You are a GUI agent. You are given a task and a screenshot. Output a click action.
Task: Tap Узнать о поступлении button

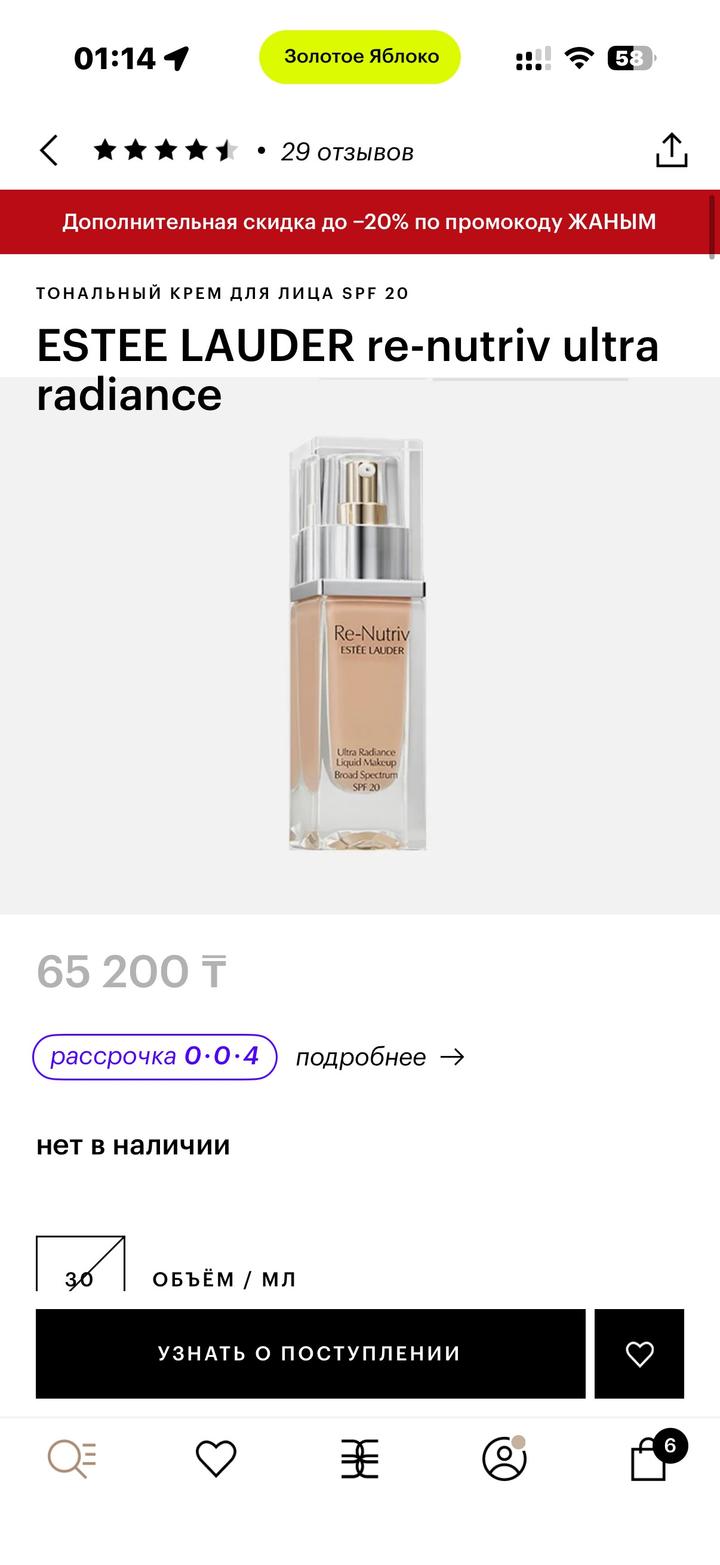coord(310,1353)
